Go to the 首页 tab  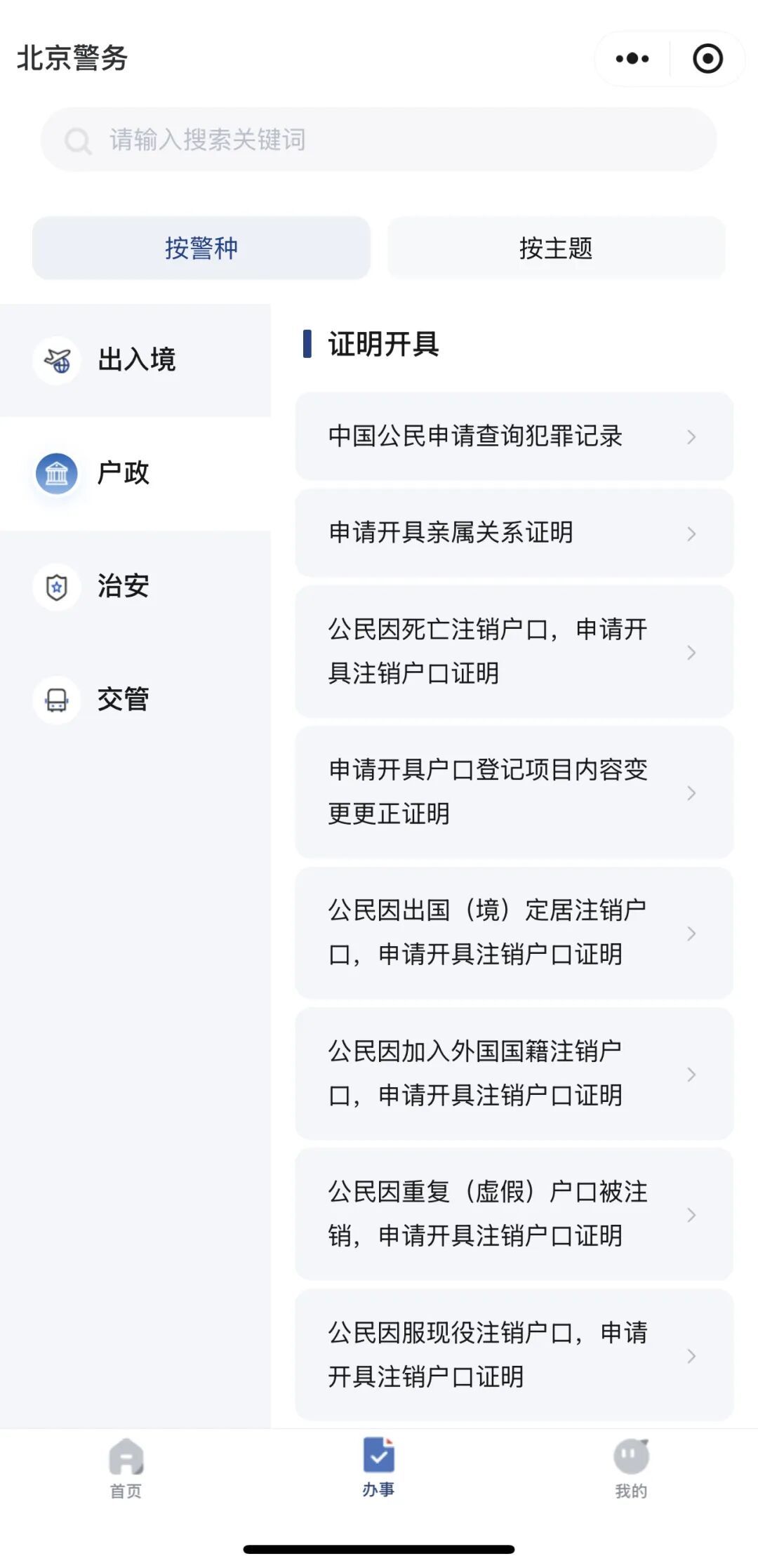click(126, 1468)
